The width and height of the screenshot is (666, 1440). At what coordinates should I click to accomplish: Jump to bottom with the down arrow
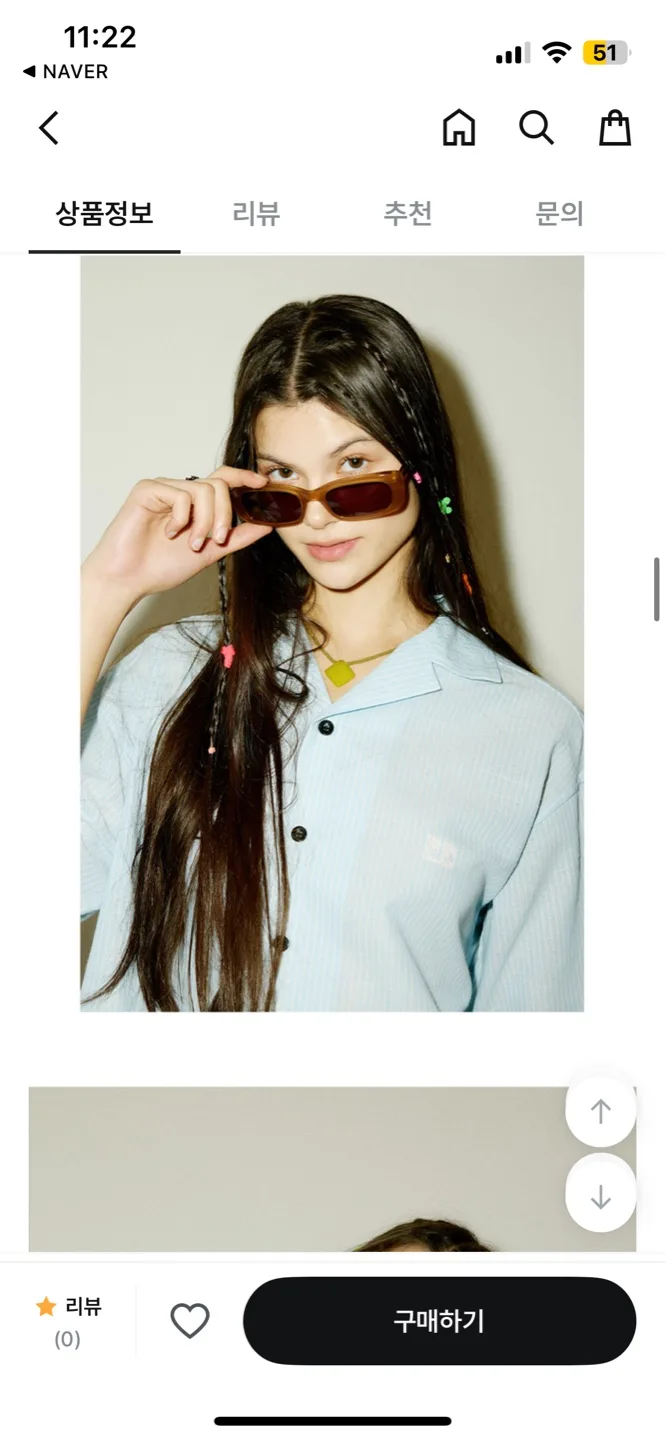(600, 1196)
